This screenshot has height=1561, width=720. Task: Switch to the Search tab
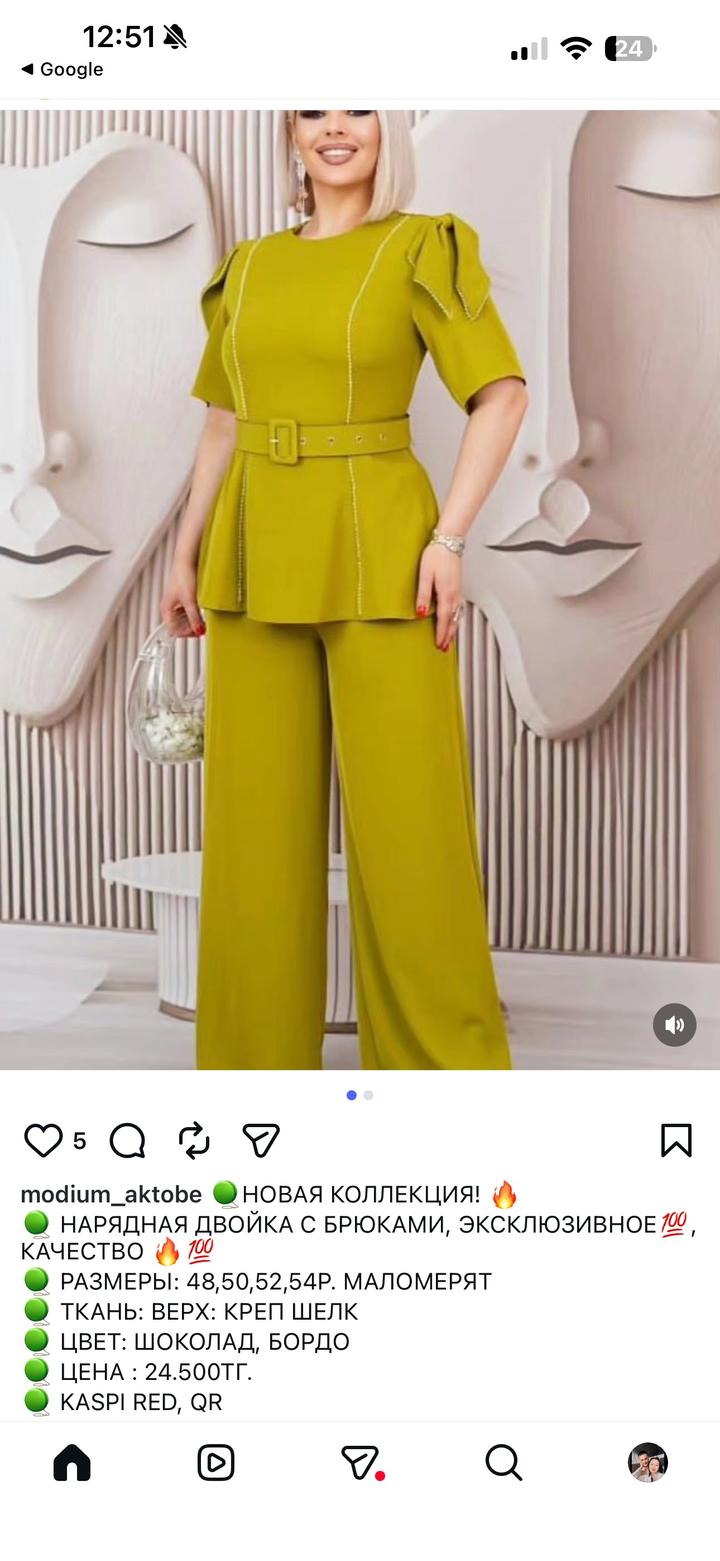(x=504, y=1463)
